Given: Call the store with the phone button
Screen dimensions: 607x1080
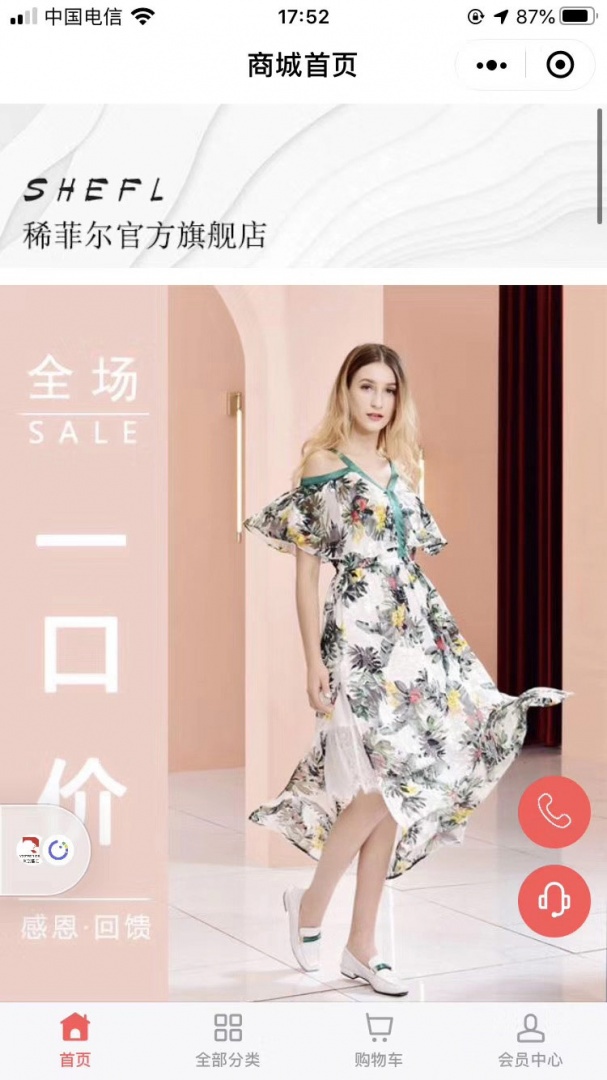Looking at the screenshot, I should 554,812.
